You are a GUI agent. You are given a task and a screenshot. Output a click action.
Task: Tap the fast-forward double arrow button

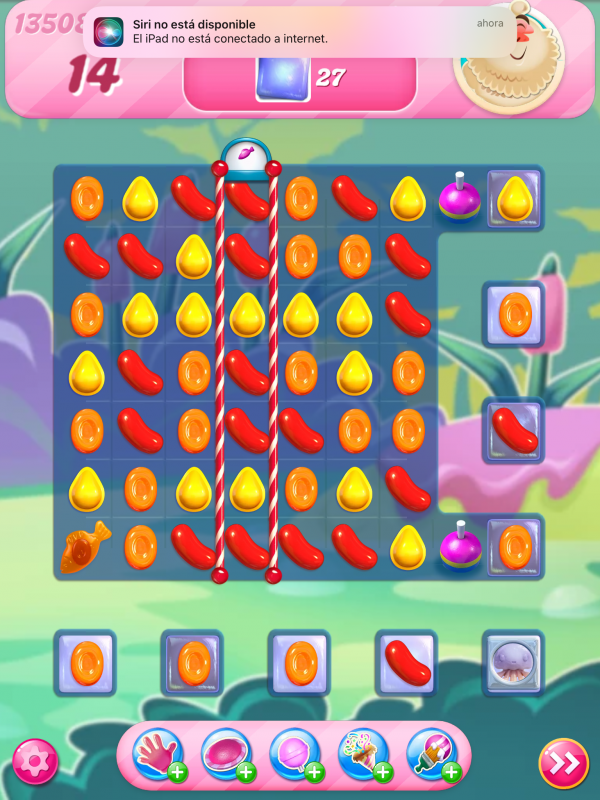point(564,764)
